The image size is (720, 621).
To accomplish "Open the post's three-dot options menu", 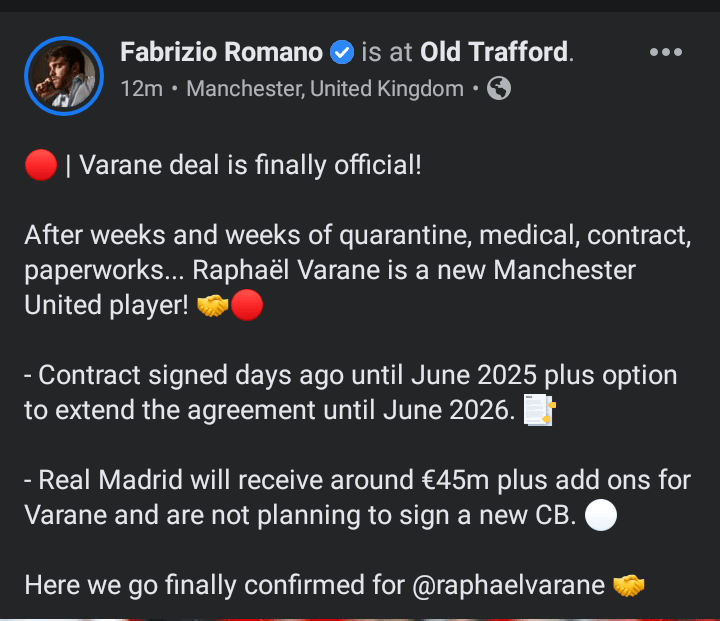I will [x=666, y=53].
